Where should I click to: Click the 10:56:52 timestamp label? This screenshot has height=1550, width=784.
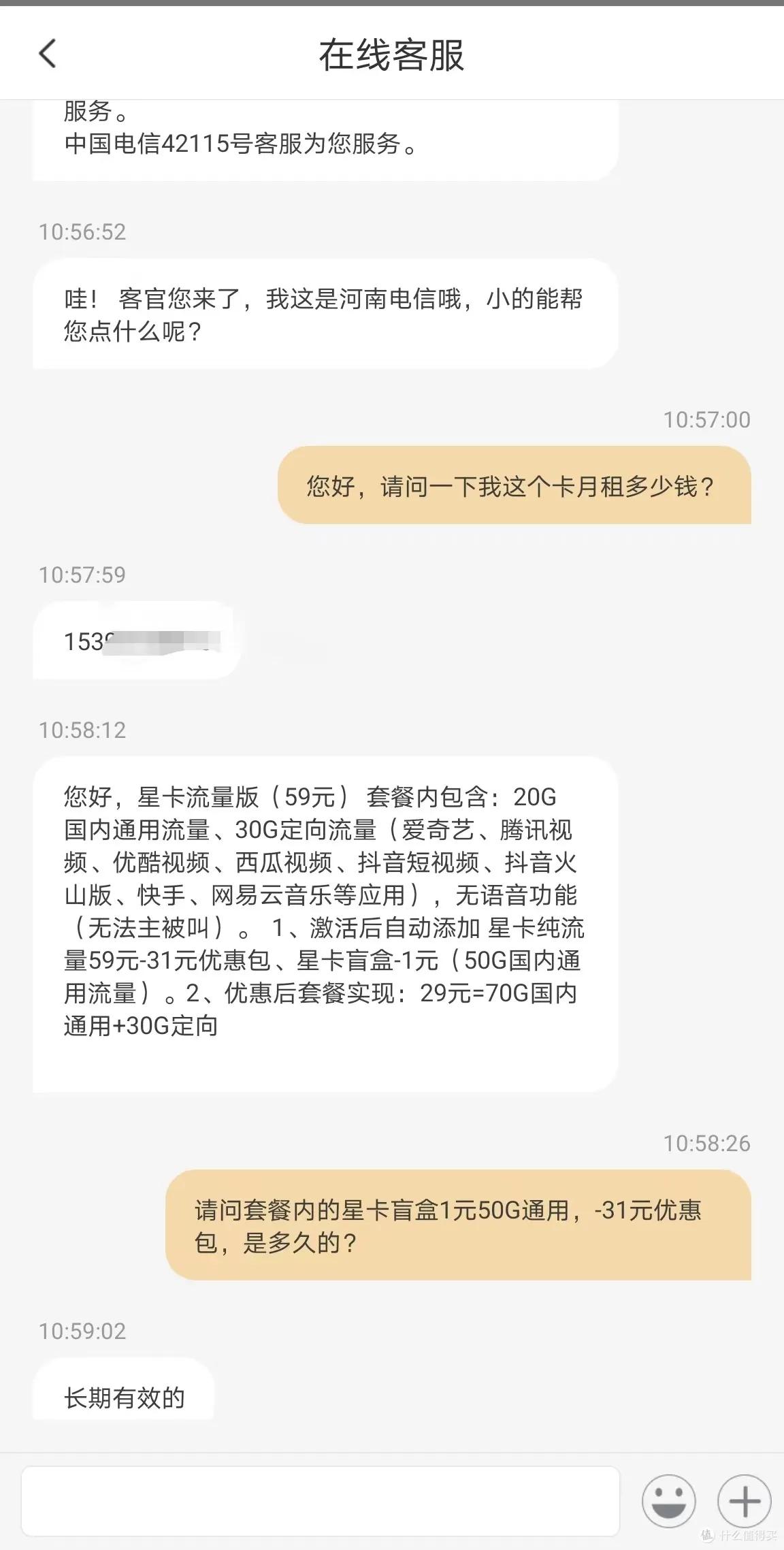point(83,231)
